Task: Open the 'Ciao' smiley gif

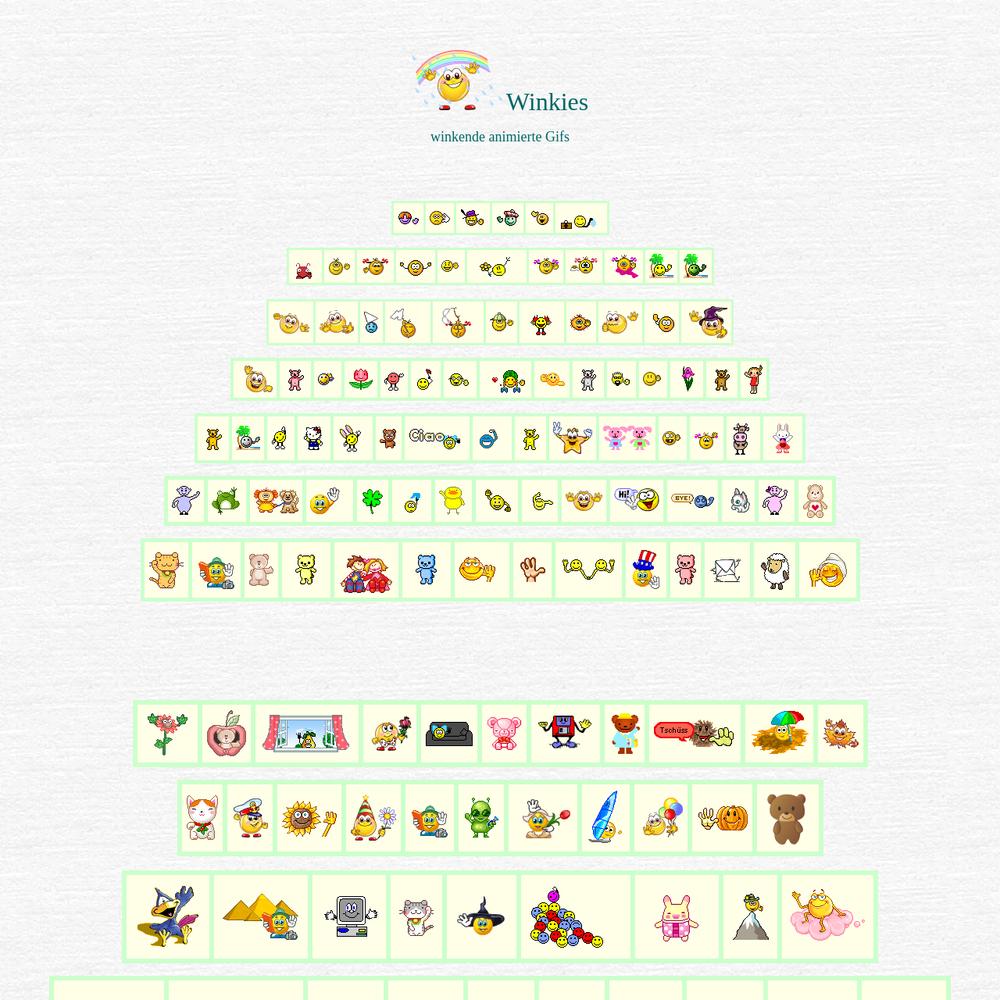Action: point(436,438)
